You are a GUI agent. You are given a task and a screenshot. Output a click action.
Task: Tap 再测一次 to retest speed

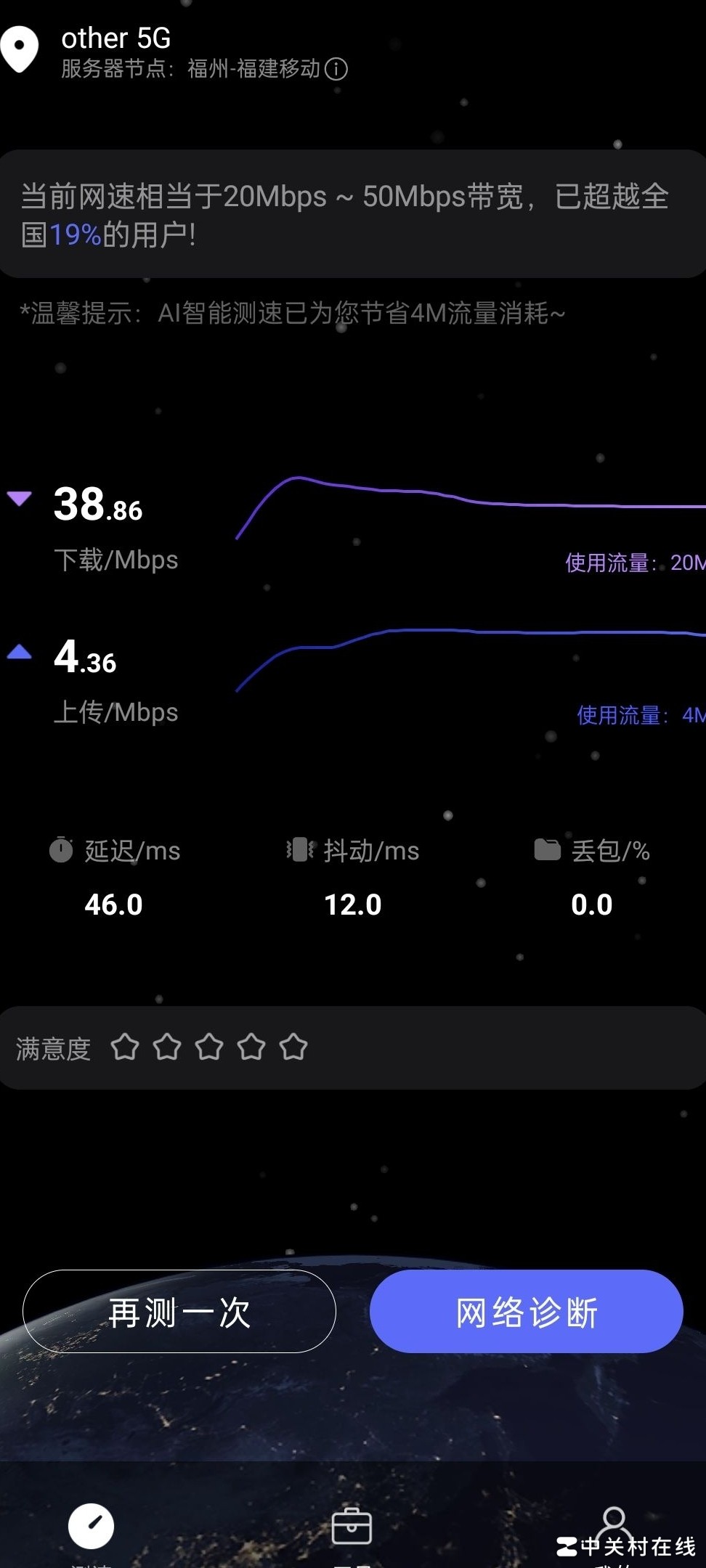pos(179,1311)
